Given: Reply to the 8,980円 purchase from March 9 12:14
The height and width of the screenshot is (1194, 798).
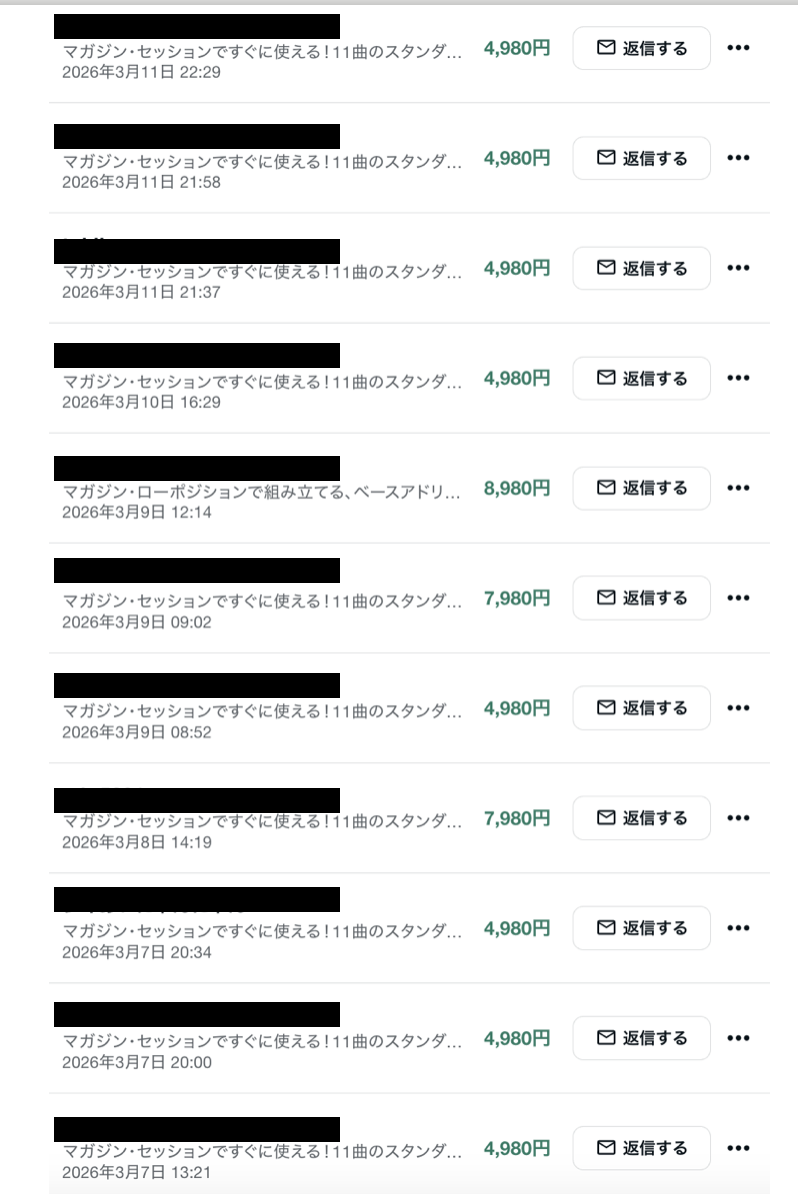Looking at the screenshot, I should (x=641, y=488).
